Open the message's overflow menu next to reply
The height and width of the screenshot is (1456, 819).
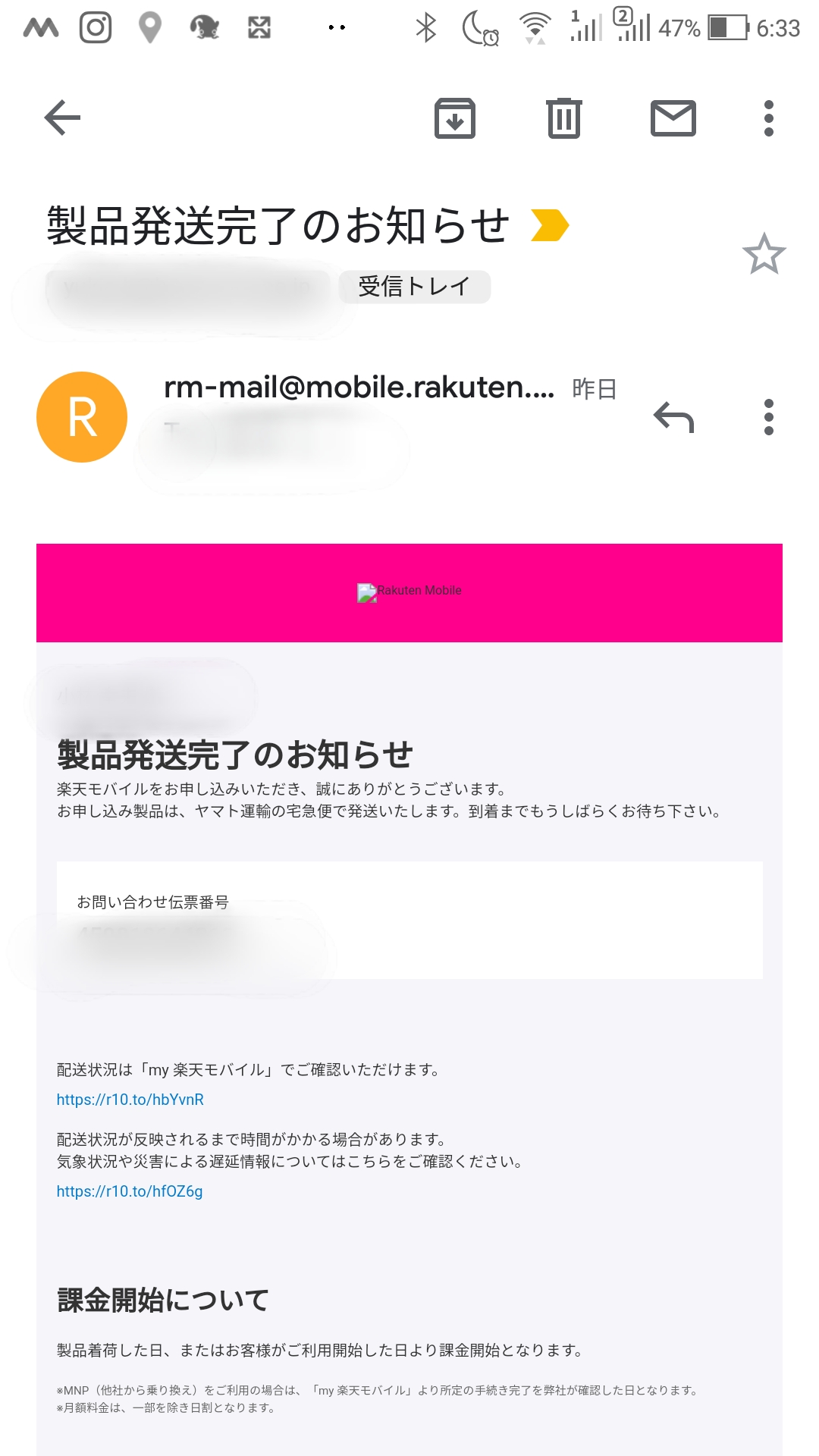coord(768,417)
